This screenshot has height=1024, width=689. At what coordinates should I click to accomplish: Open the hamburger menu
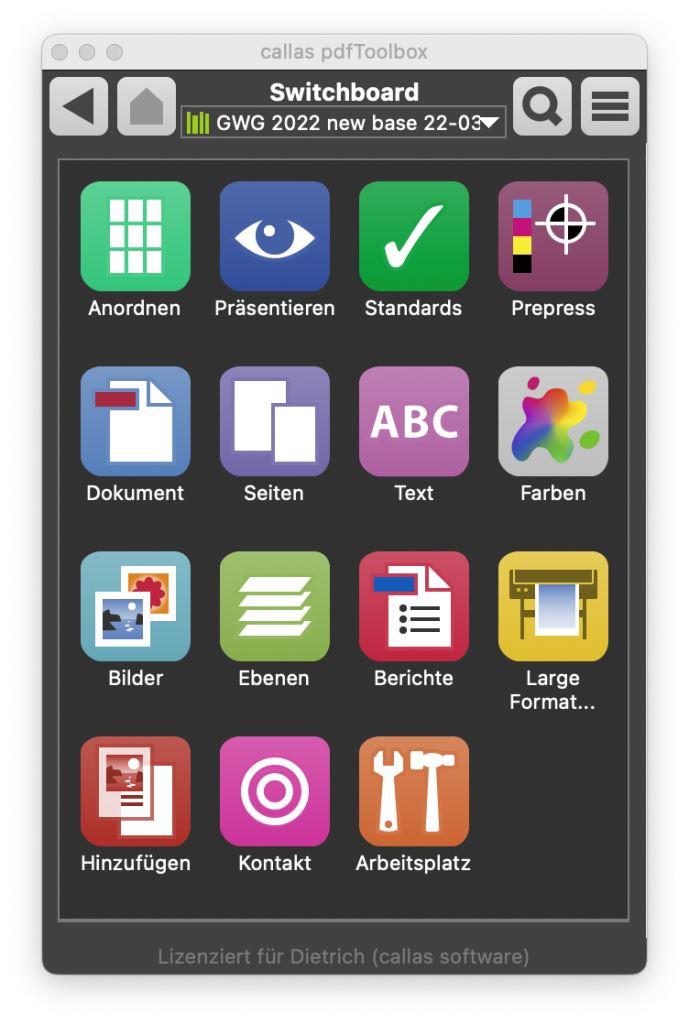[x=610, y=106]
